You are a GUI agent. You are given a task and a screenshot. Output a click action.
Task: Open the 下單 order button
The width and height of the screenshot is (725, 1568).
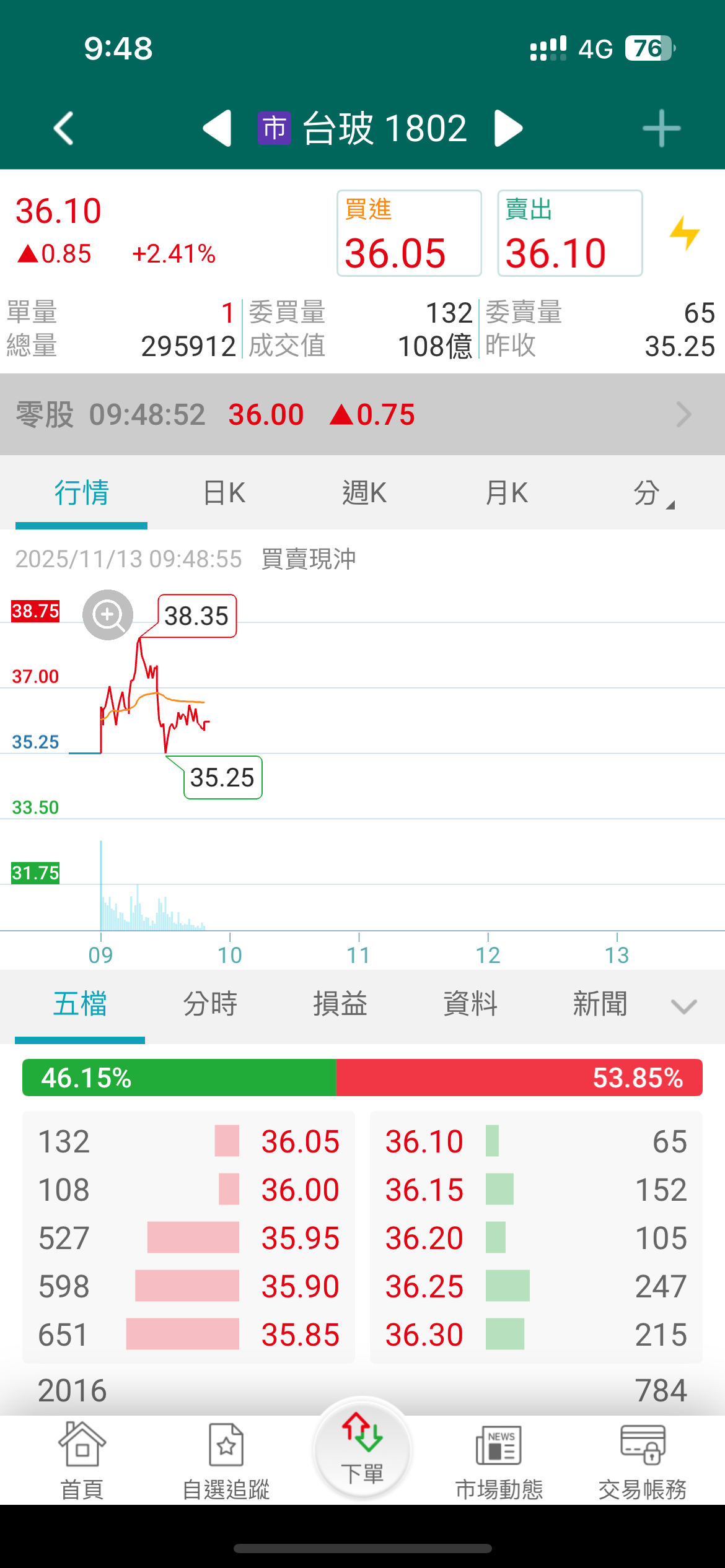click(x=362, y=1448)
